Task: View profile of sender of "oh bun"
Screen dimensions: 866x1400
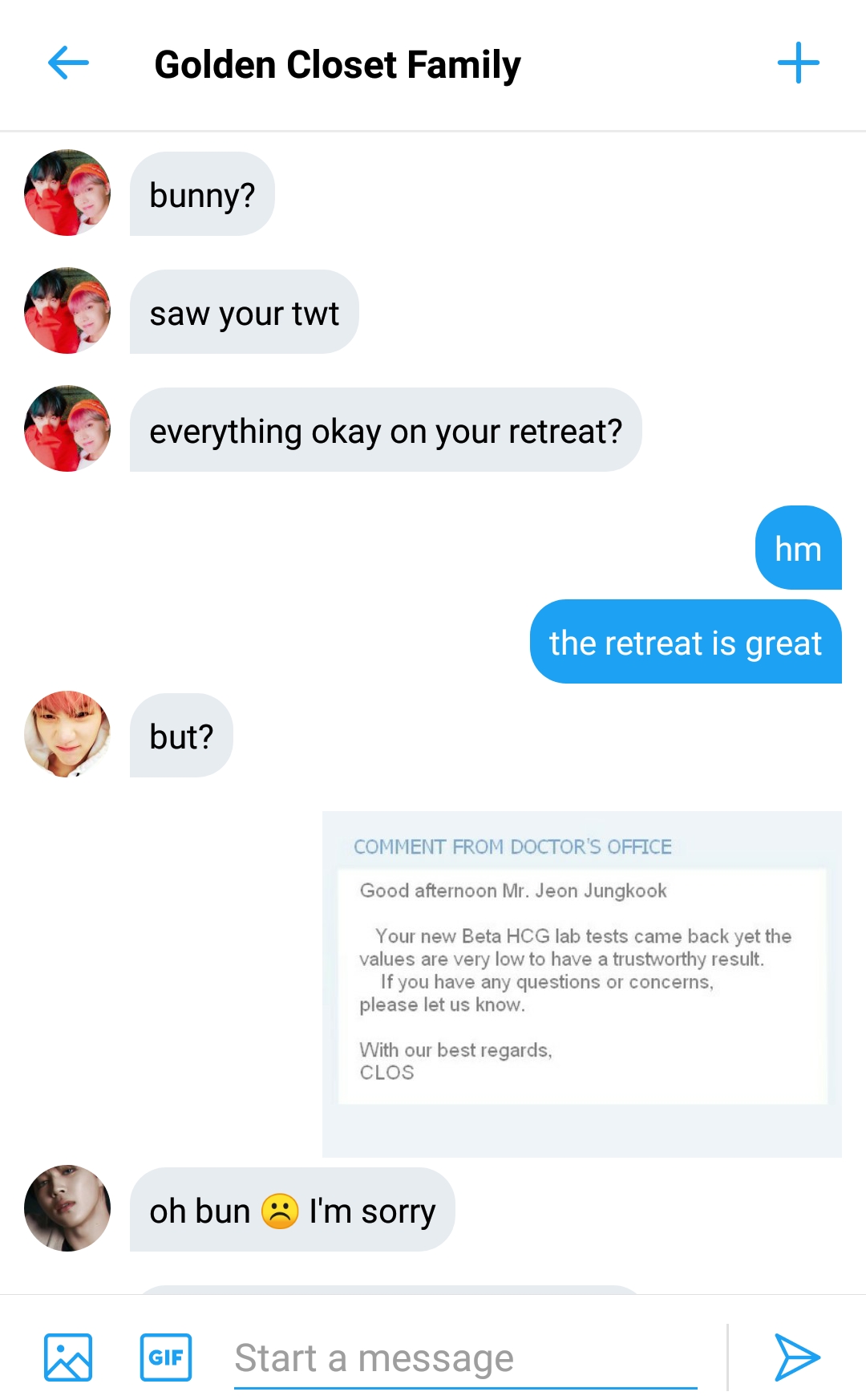Action: [67, 1208]
